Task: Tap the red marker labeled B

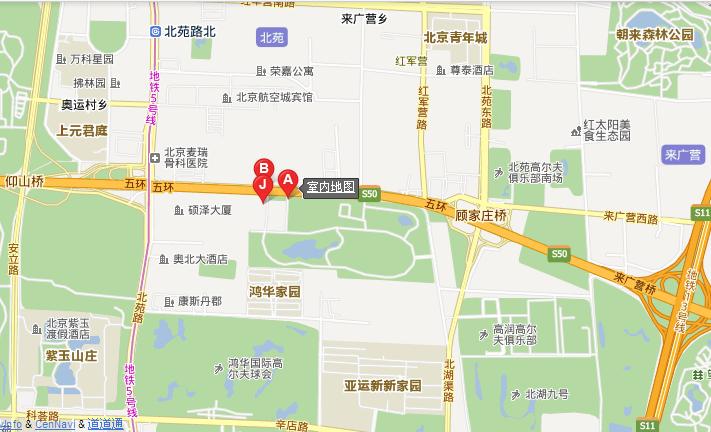Action: tap(263, 168)
